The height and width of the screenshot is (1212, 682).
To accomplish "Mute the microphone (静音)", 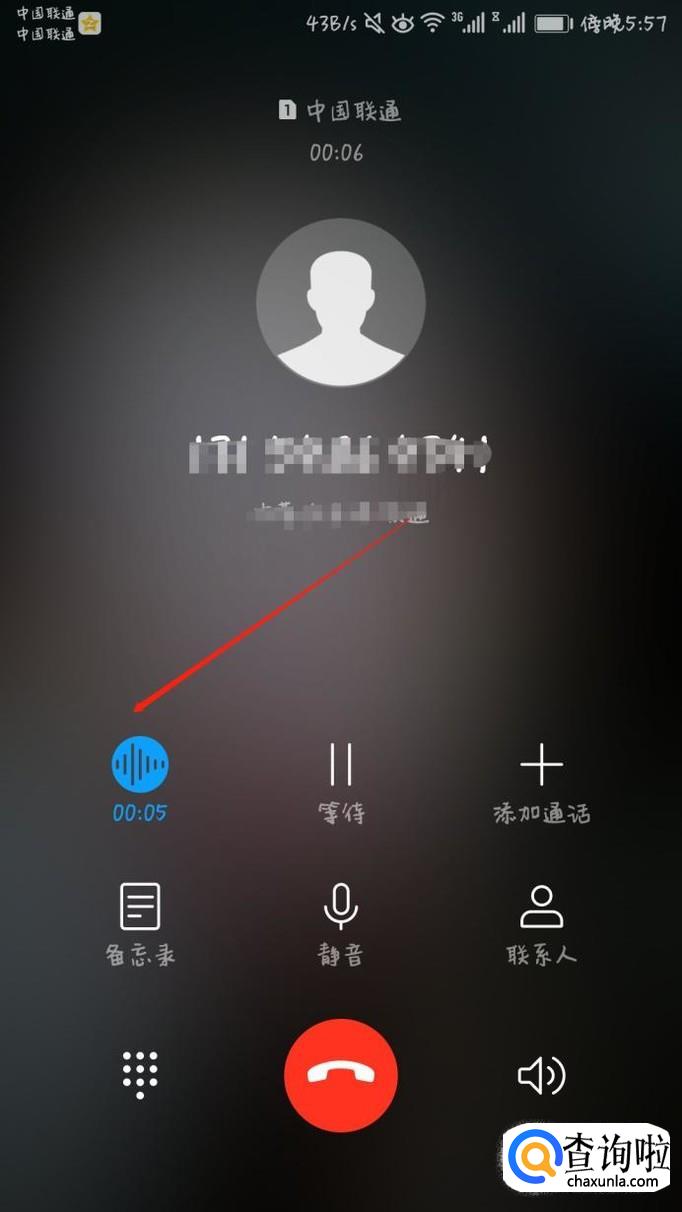I will coord(341,907).
